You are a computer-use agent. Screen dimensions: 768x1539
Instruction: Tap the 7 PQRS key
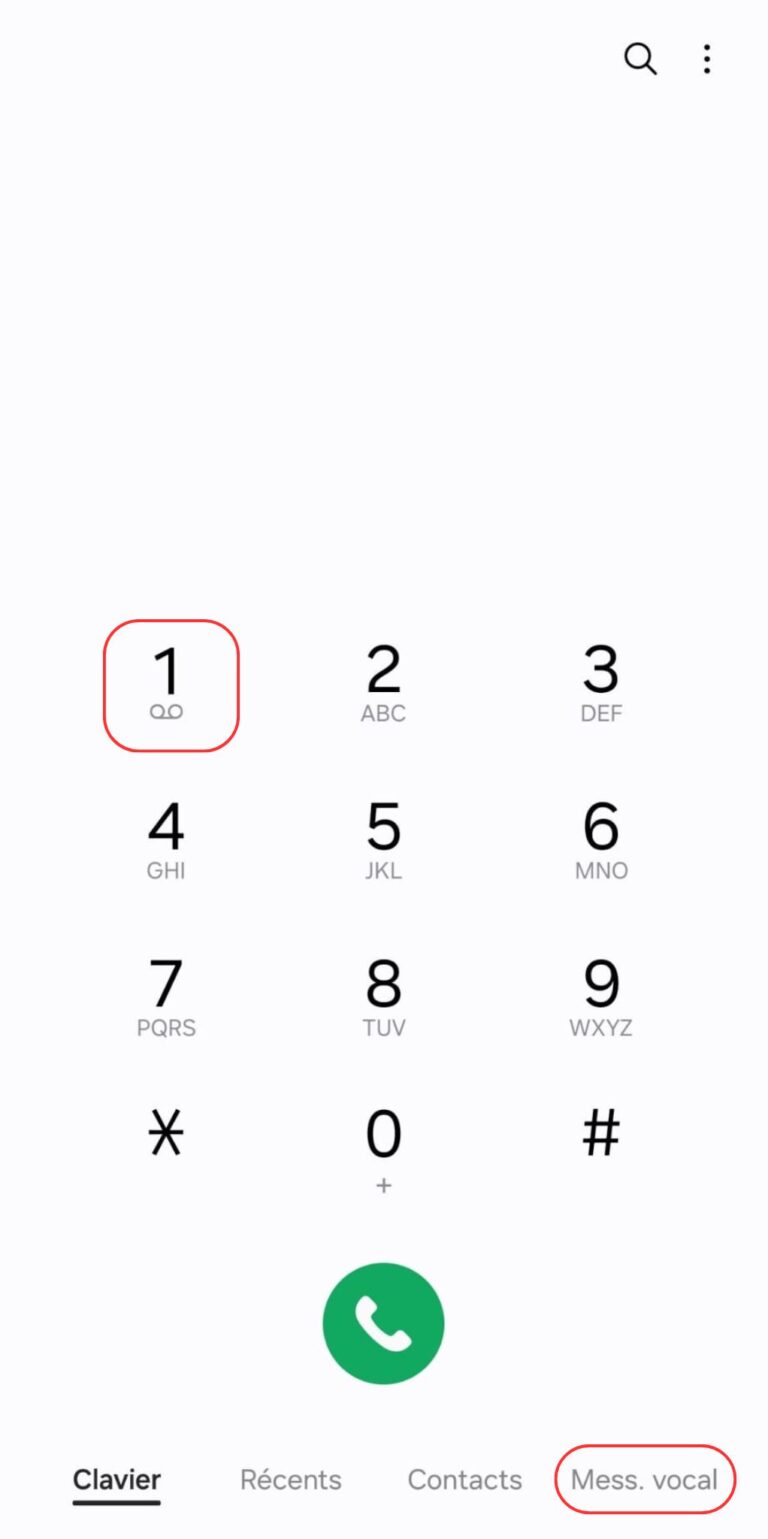[166, 998]
